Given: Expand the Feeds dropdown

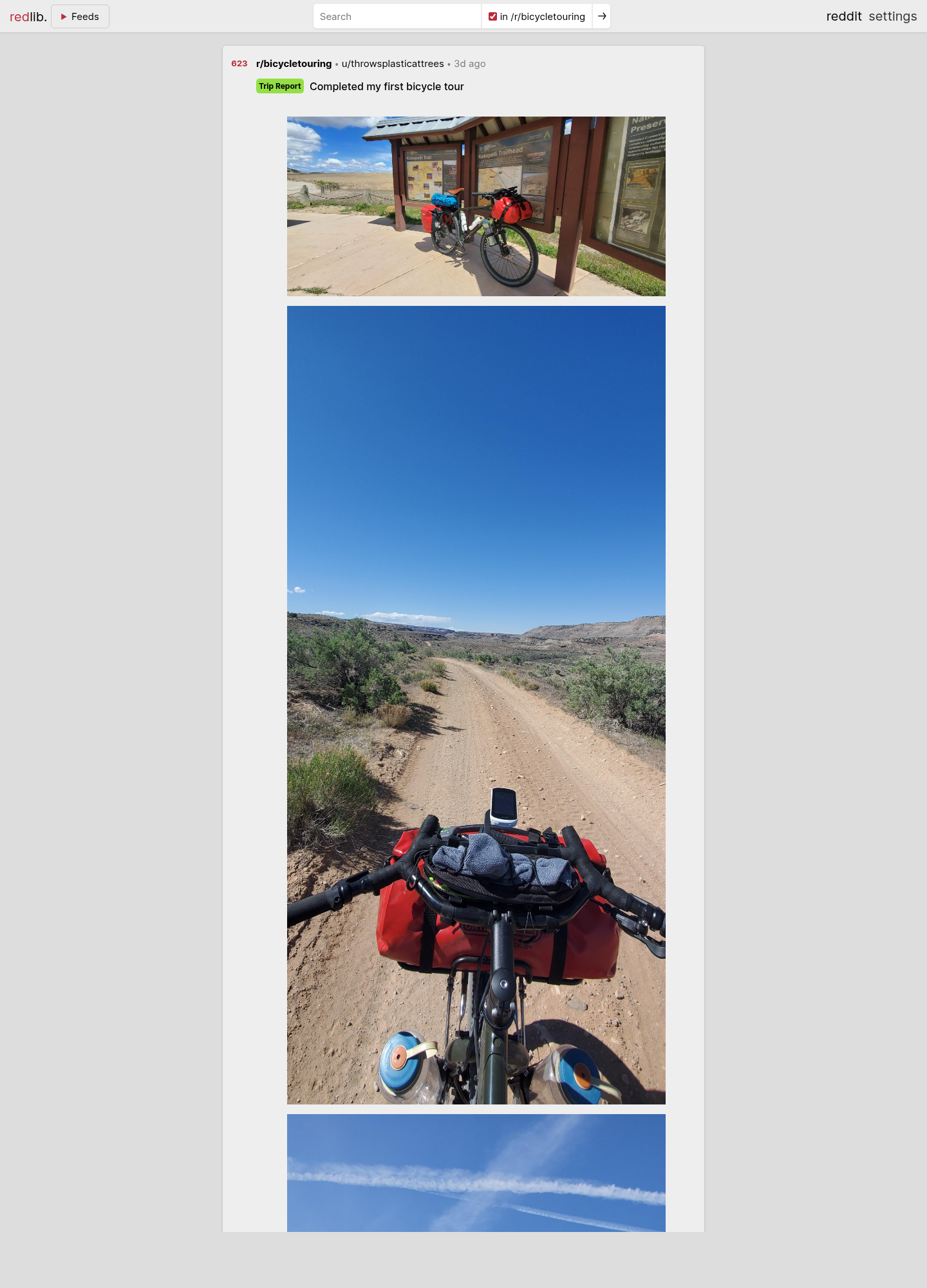Looking at the screenshot, I should point(80,17).
